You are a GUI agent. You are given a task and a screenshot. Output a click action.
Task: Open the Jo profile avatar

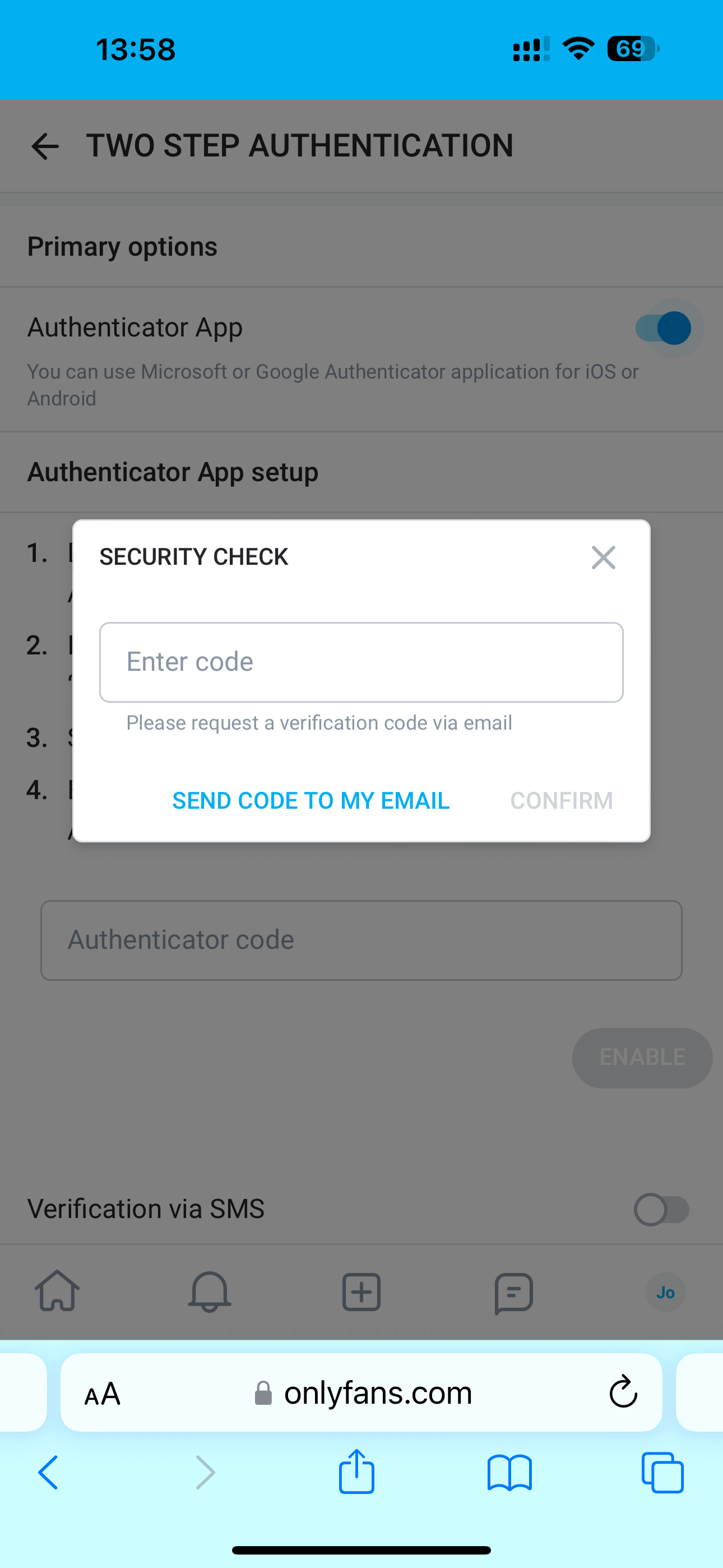pyautogui.click(x=665, y=1292)
